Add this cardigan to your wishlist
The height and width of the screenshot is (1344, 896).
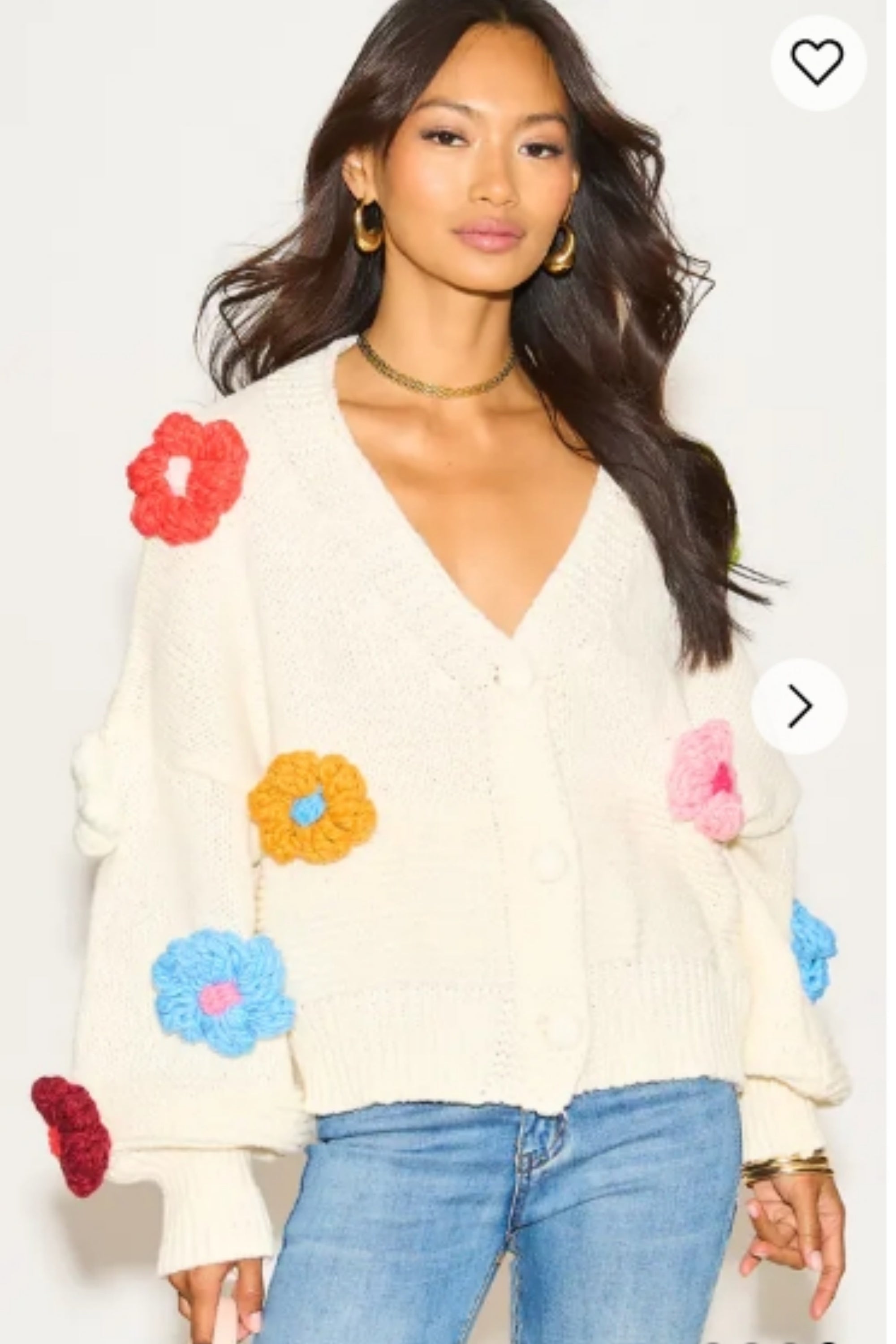(x=817, y=62)
